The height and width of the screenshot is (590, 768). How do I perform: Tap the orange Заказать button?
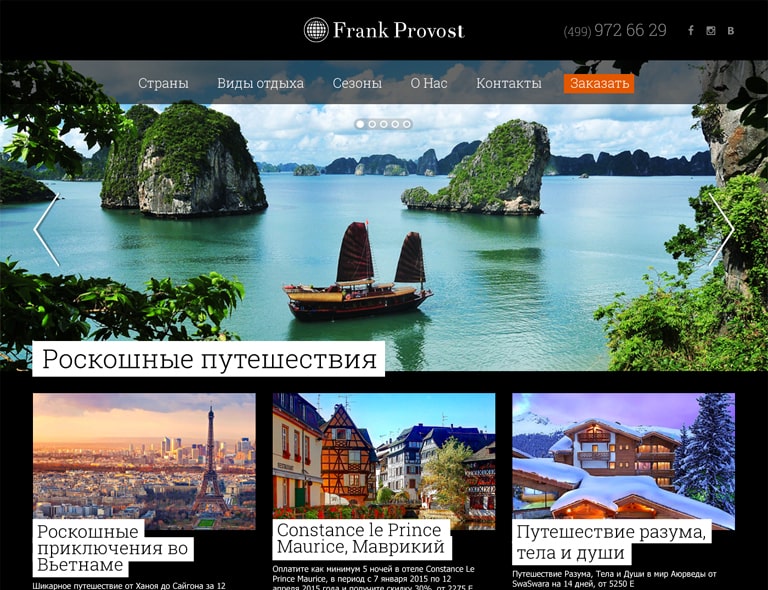point(599,84)
